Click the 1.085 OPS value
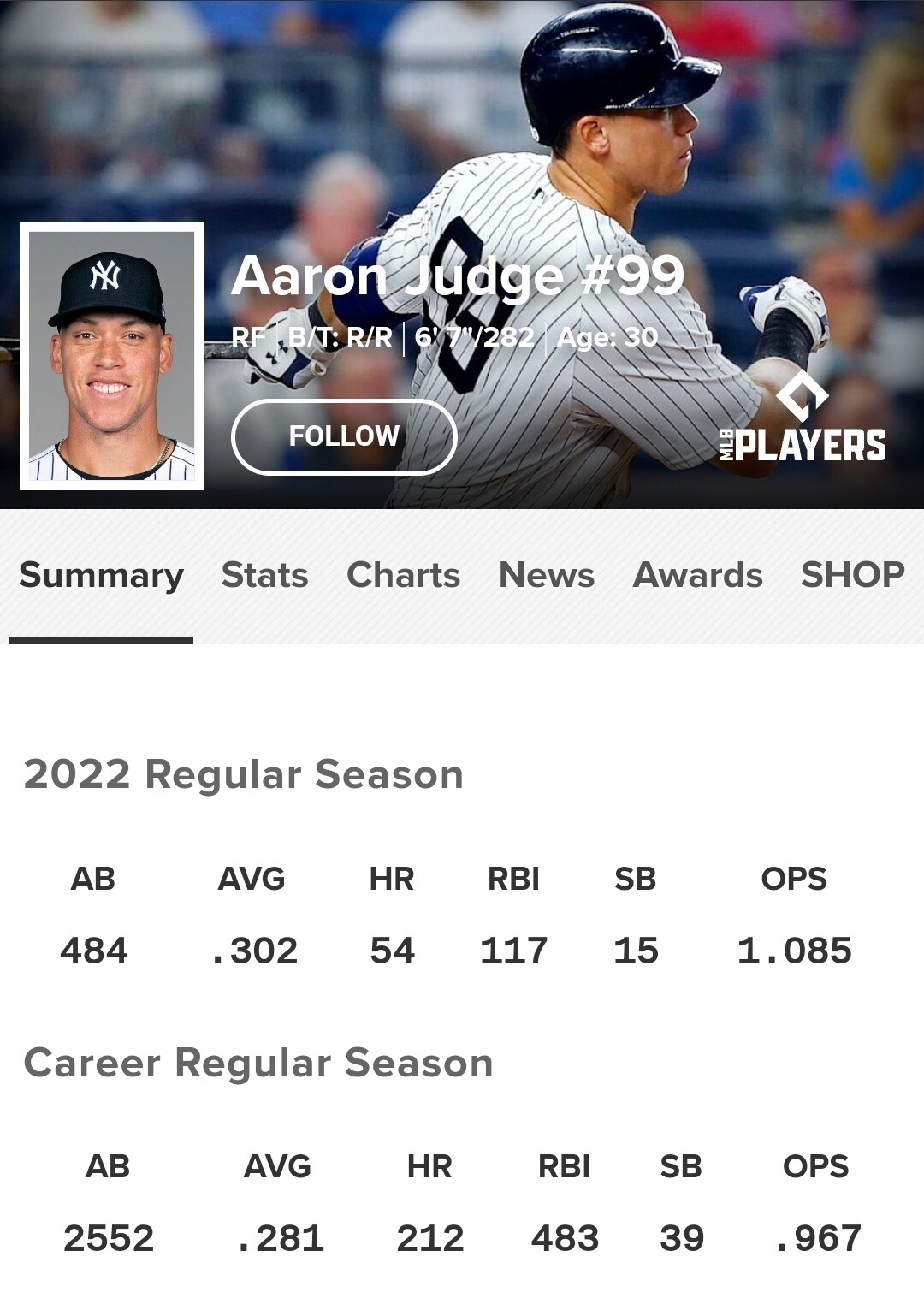This screenshot has height=1292, width=924. pos(792,950)
